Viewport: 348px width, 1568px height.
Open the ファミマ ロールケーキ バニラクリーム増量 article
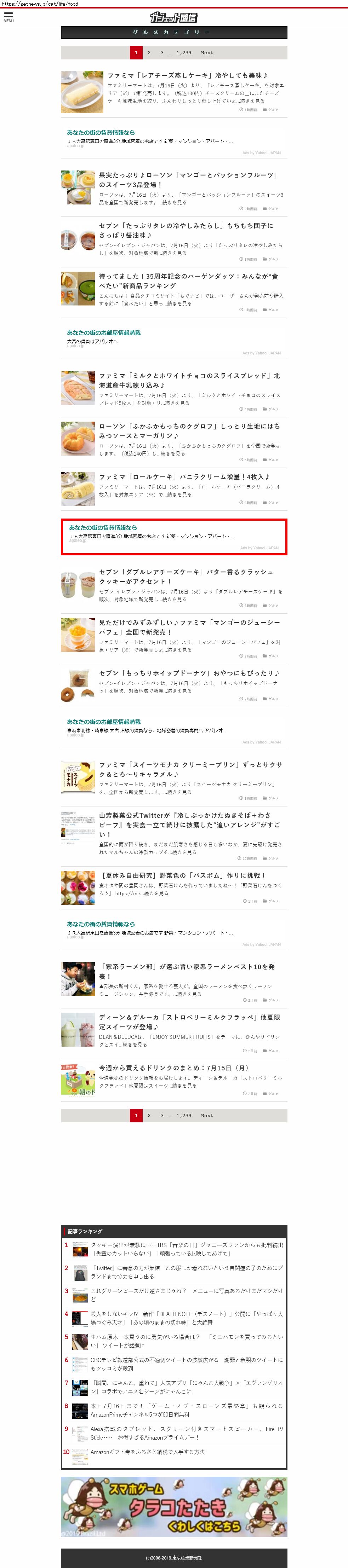pos(184,476)
